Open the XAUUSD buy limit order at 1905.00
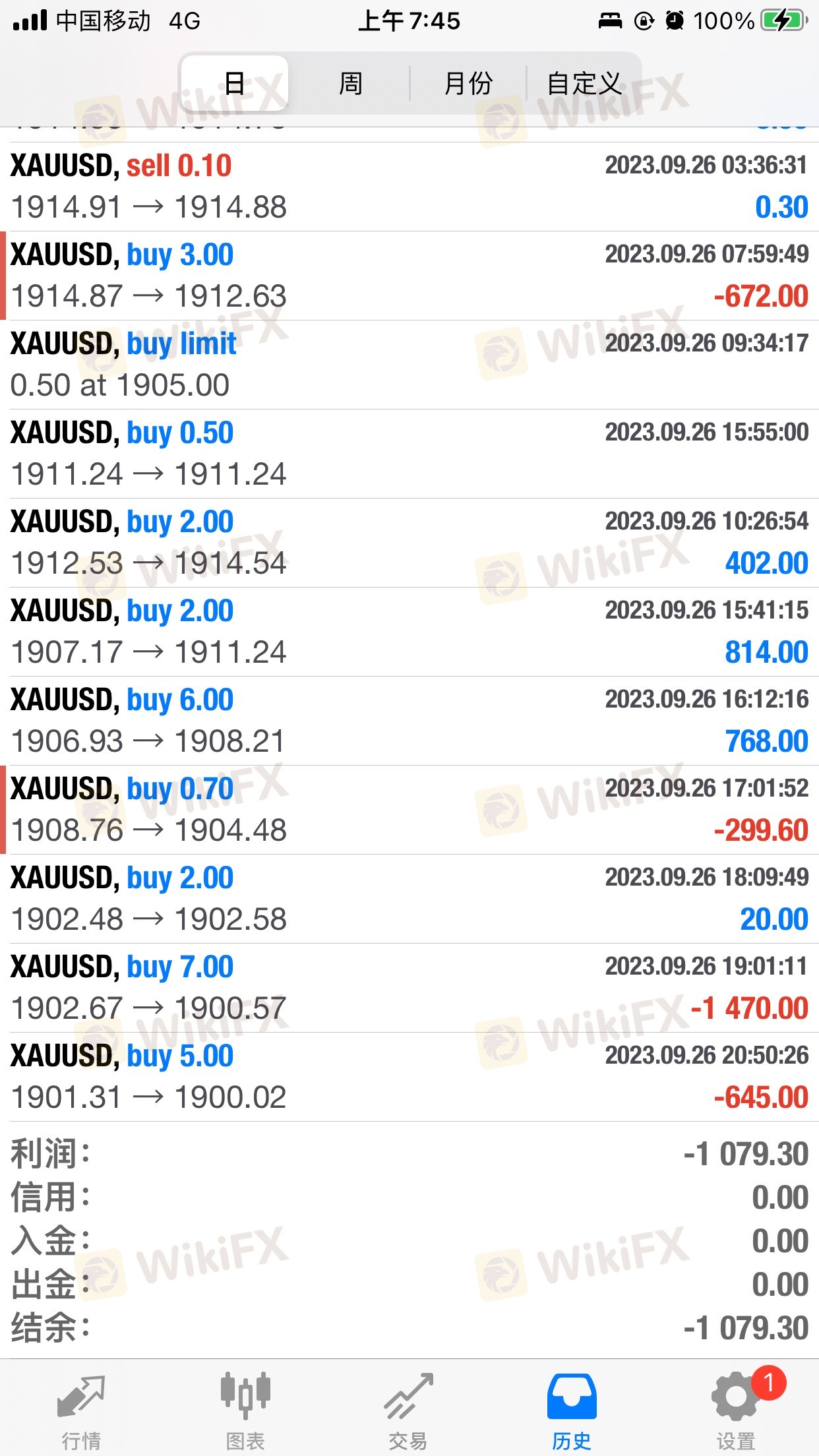Viewport: 819px width, 1456px height. (x=409, y=365)
